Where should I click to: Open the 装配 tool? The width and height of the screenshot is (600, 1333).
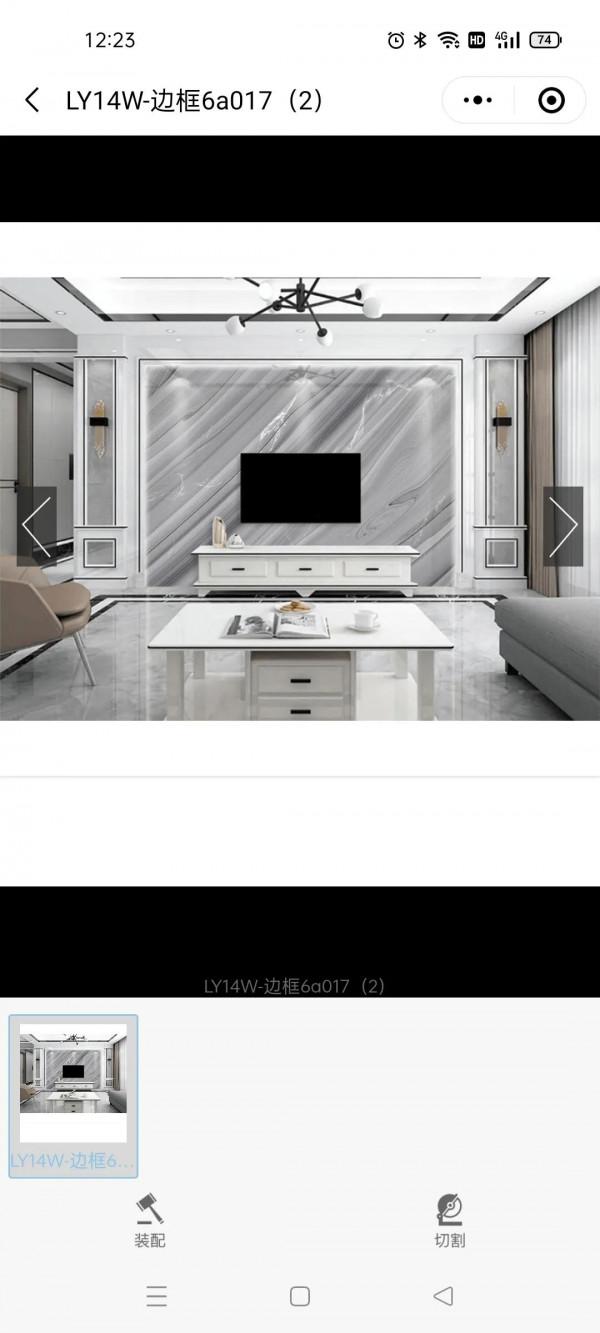click(150, 1220)
